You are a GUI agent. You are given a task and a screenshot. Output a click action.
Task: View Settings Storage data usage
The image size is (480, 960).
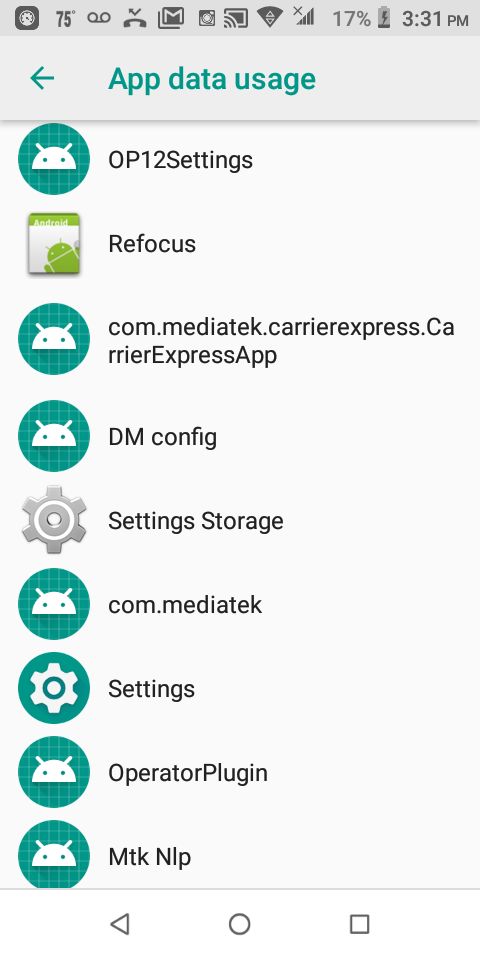pyautogui.click(x=240, y=521)
